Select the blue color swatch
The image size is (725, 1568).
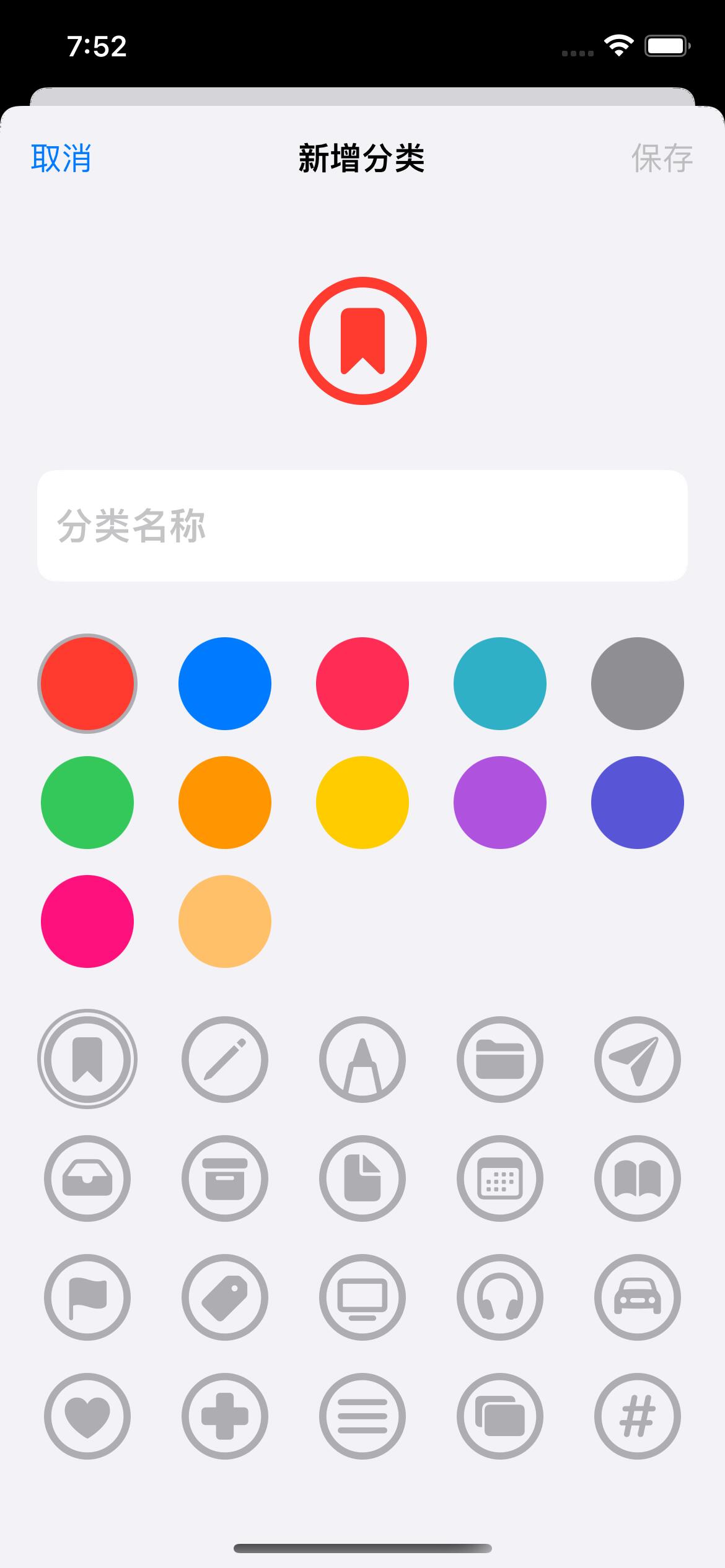pyautogui.click(x=225, y=684)
